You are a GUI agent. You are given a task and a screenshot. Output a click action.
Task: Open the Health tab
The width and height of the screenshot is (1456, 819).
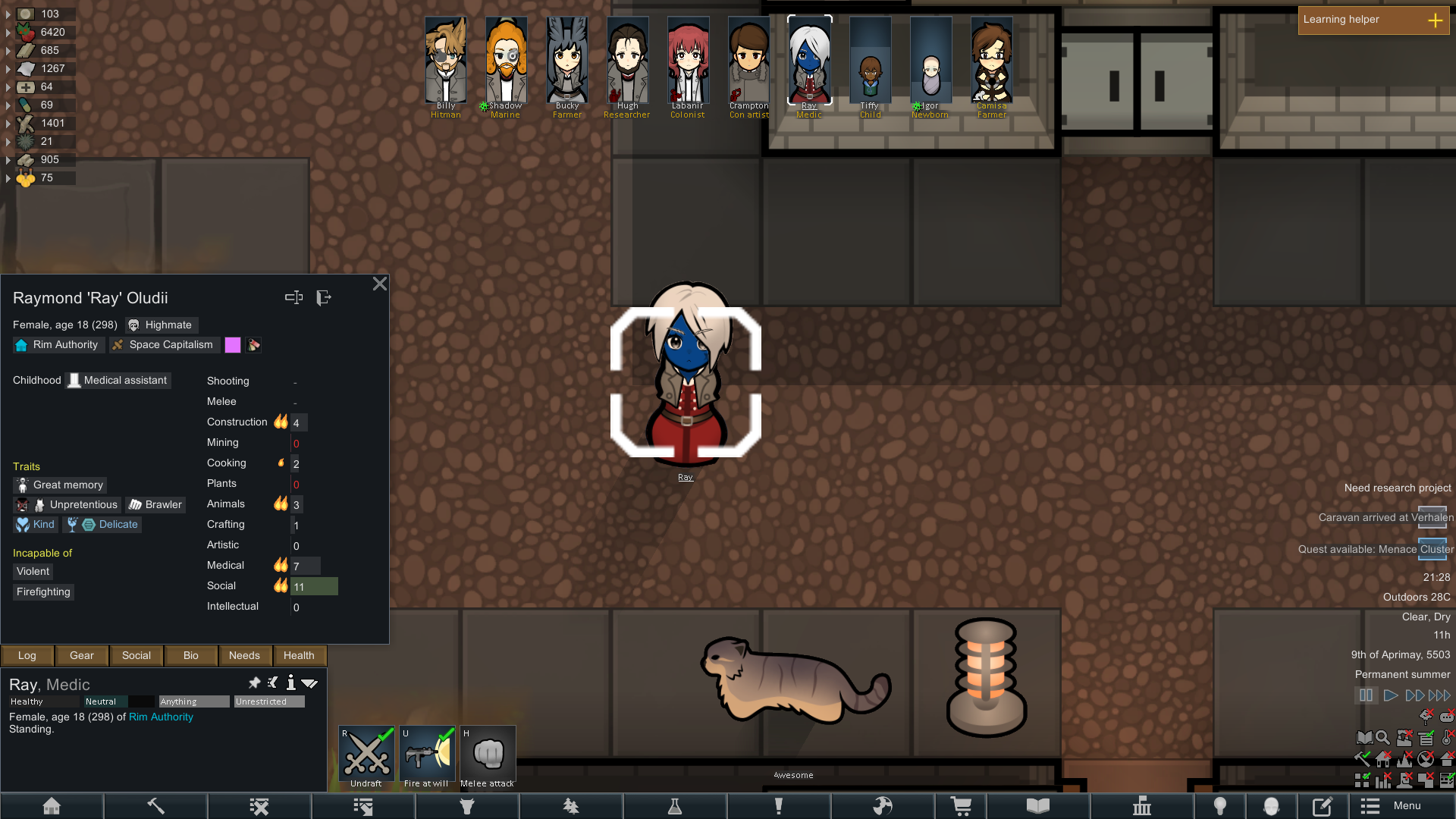[x=299, y=655]
